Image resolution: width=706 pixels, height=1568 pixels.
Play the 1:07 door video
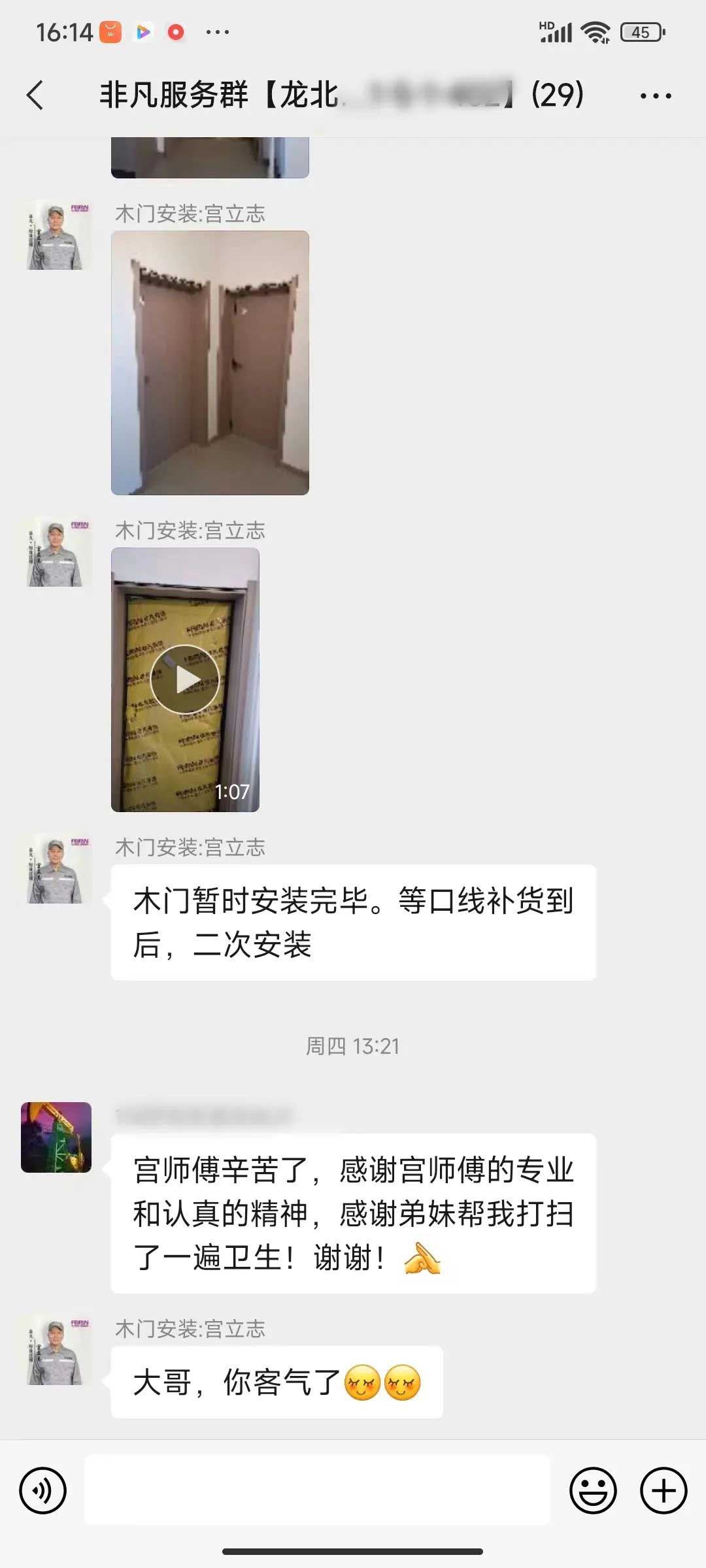coord(185,679)
